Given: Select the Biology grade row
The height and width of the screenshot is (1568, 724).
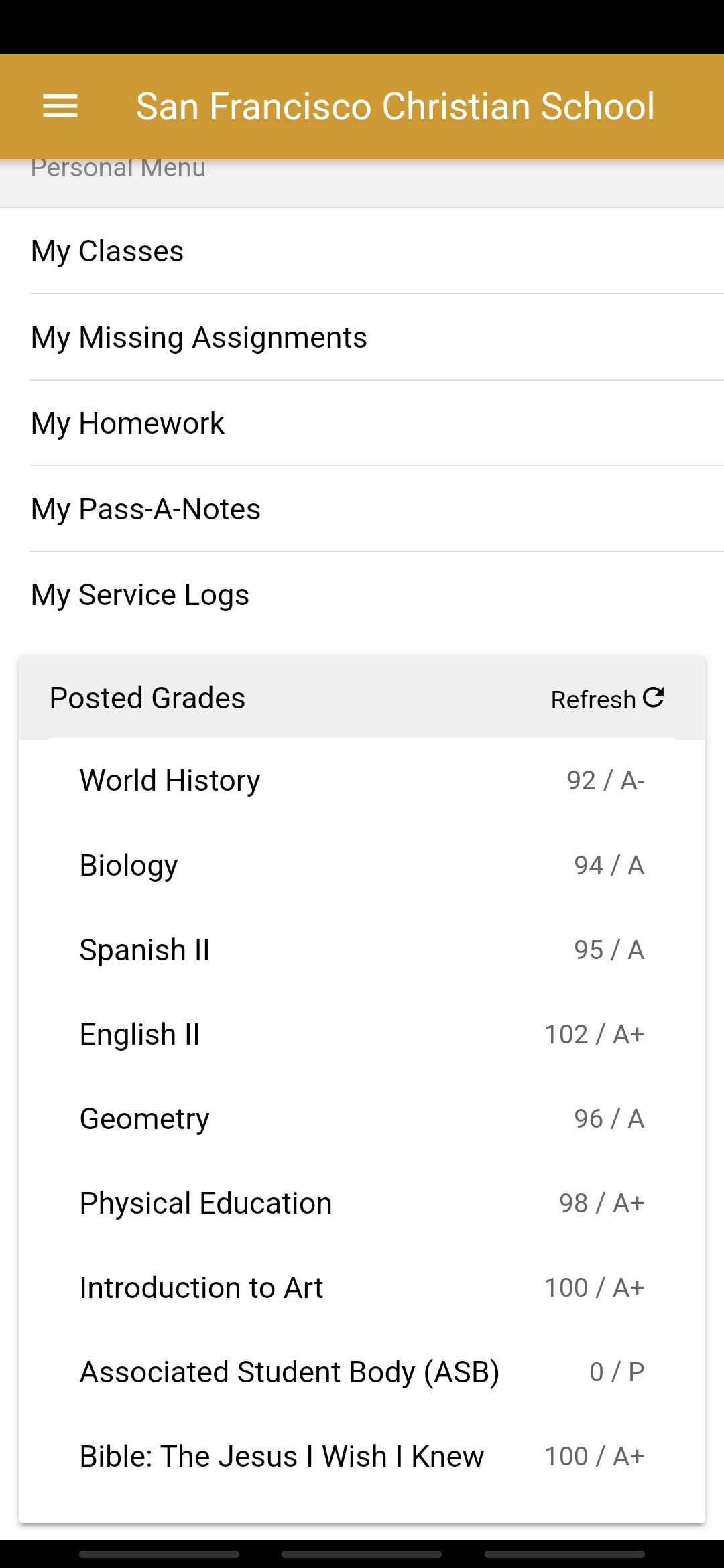Looking at the screenshot, I should 362,864.
